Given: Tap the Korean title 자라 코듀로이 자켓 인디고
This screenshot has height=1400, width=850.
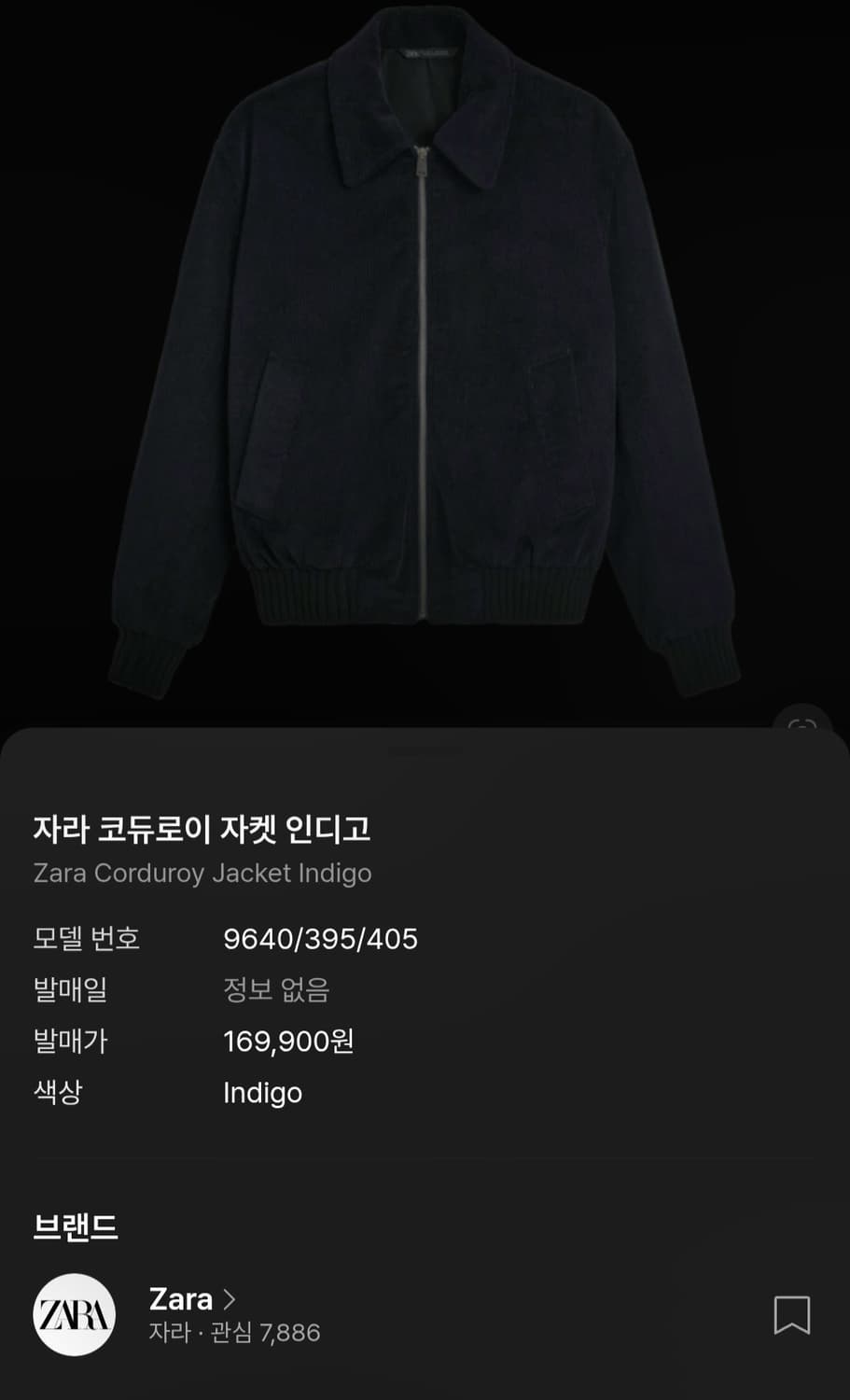Looking at the screenshot, I should pos(203,830).
